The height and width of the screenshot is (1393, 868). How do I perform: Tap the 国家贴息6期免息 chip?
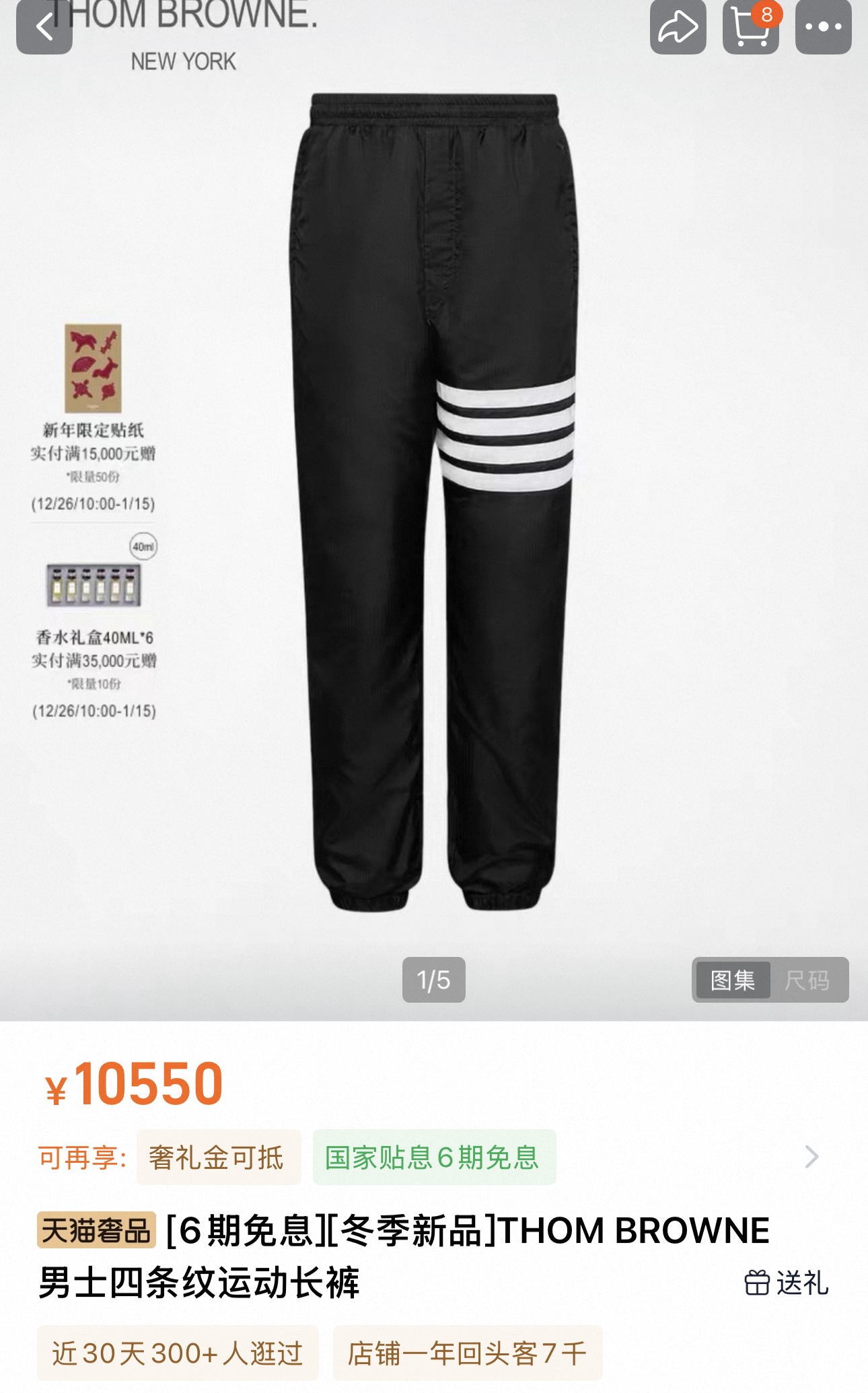[433, 1157]
